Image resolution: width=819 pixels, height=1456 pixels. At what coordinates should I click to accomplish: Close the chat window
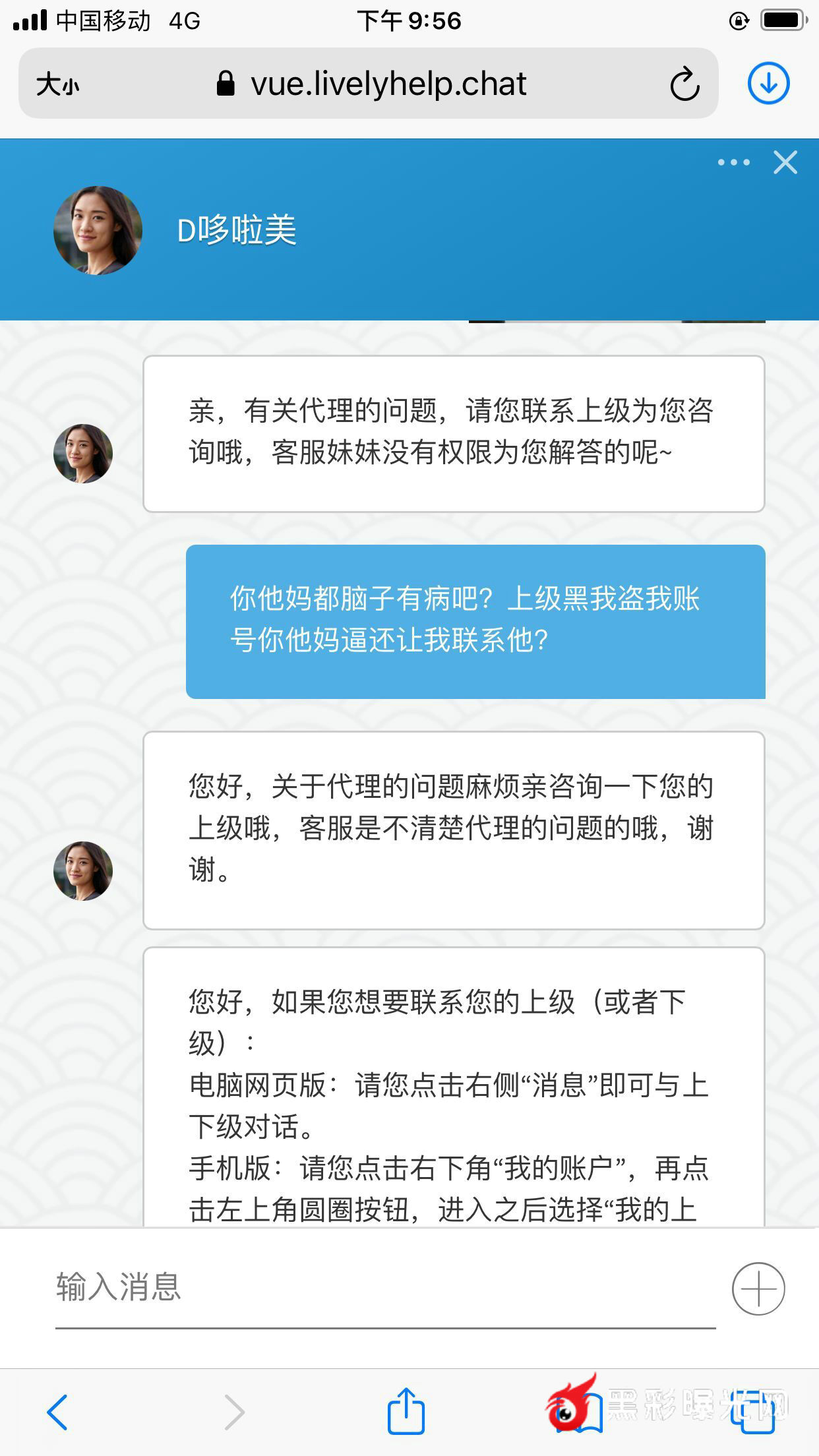pos(785,162)
